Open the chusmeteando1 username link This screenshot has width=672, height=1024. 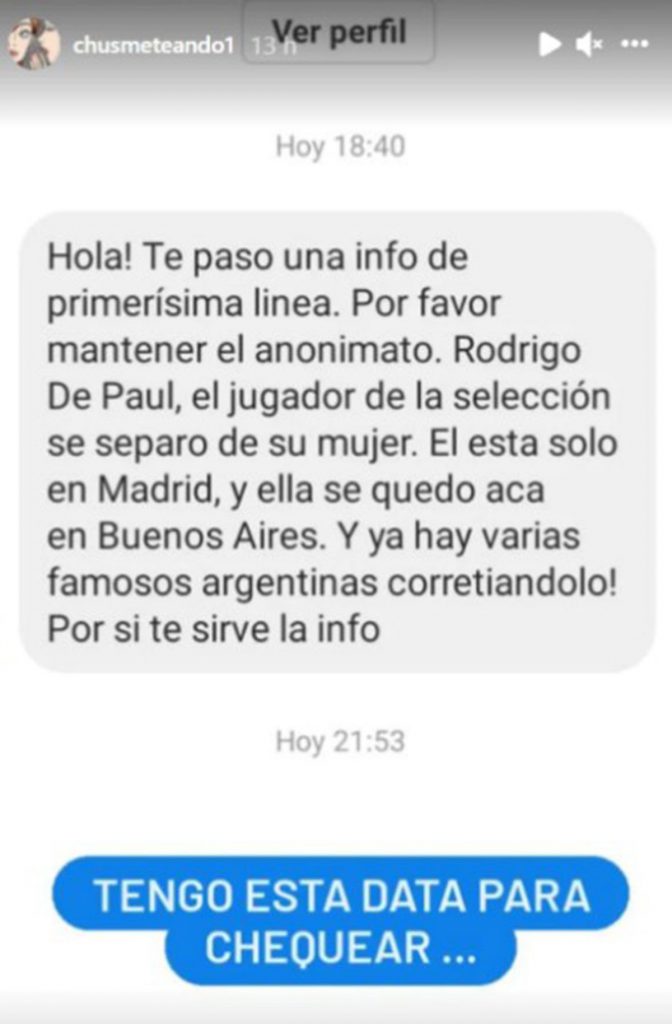click(x=155, y=46)
